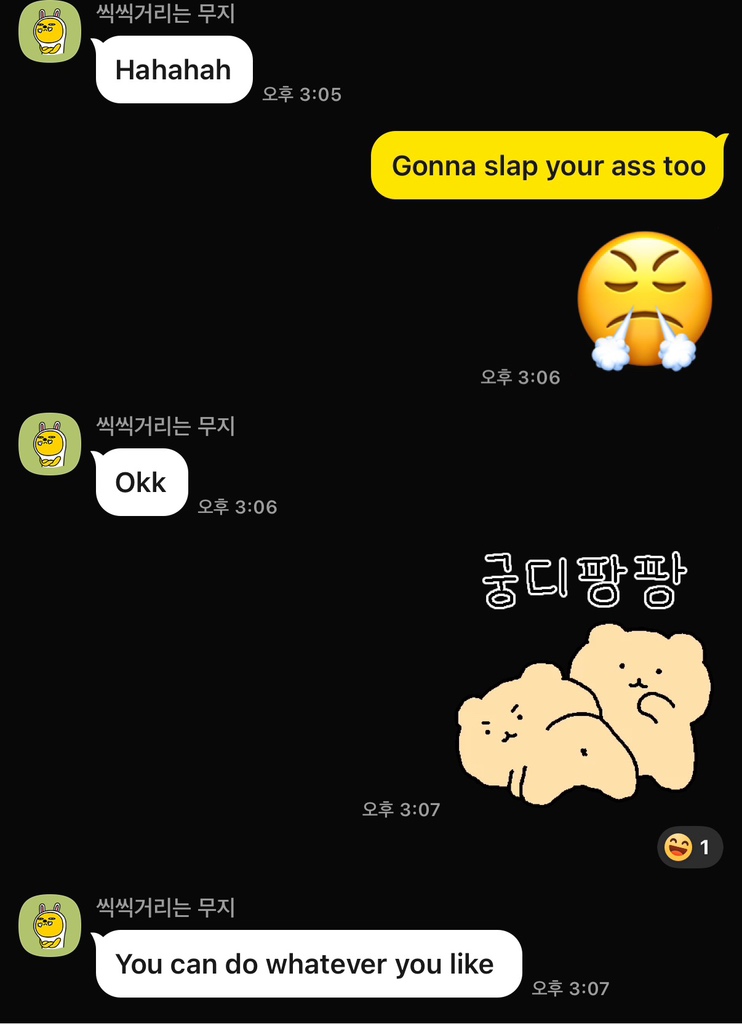The height and width of the screenshot is (1024, 742).
Task: Tap the green rabbit-hooded Ryan profile picture
Action: (x=50, y=34)
